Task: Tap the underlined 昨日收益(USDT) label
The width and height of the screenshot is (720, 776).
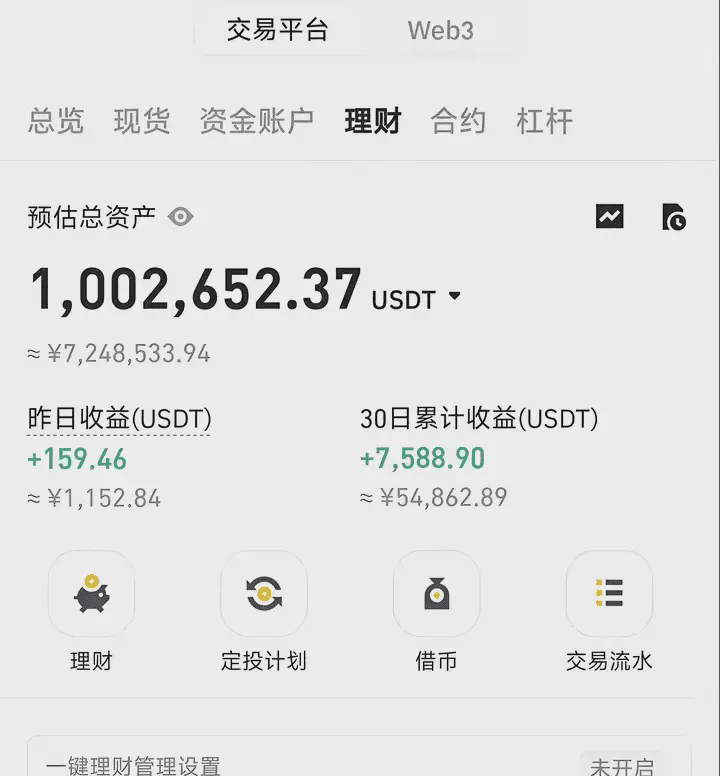Action: 119,419
